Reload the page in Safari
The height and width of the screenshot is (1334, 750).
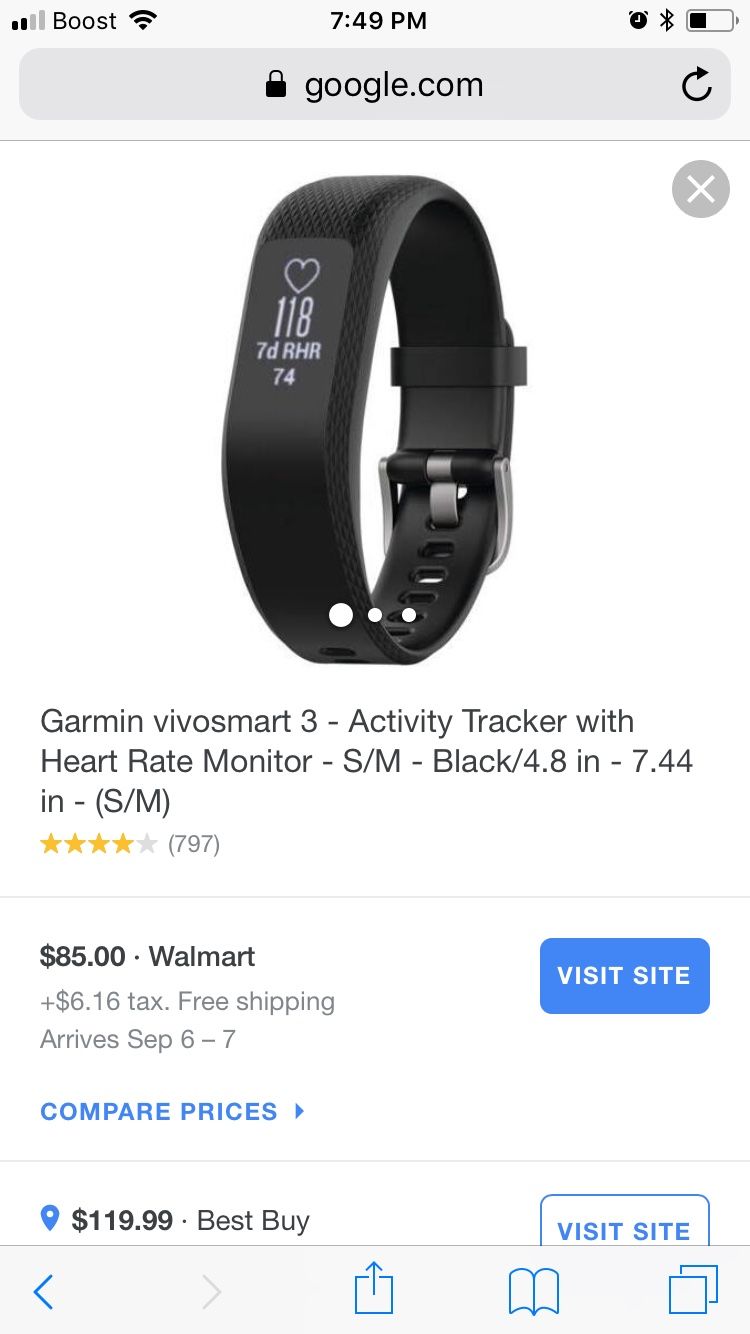[697, 84]
